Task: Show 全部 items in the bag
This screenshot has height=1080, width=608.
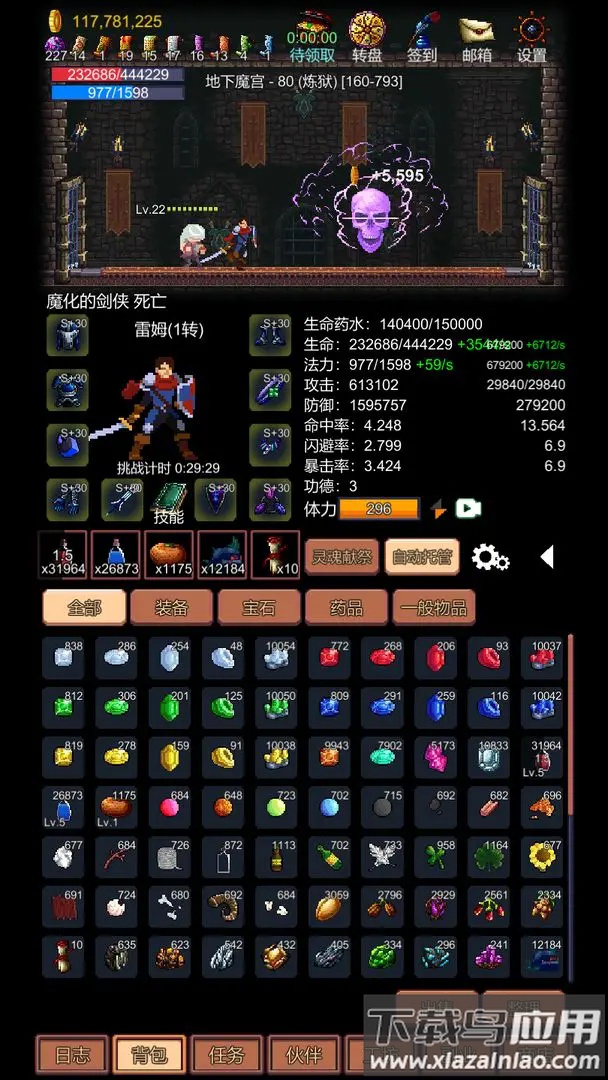Action: coord(84,607)
